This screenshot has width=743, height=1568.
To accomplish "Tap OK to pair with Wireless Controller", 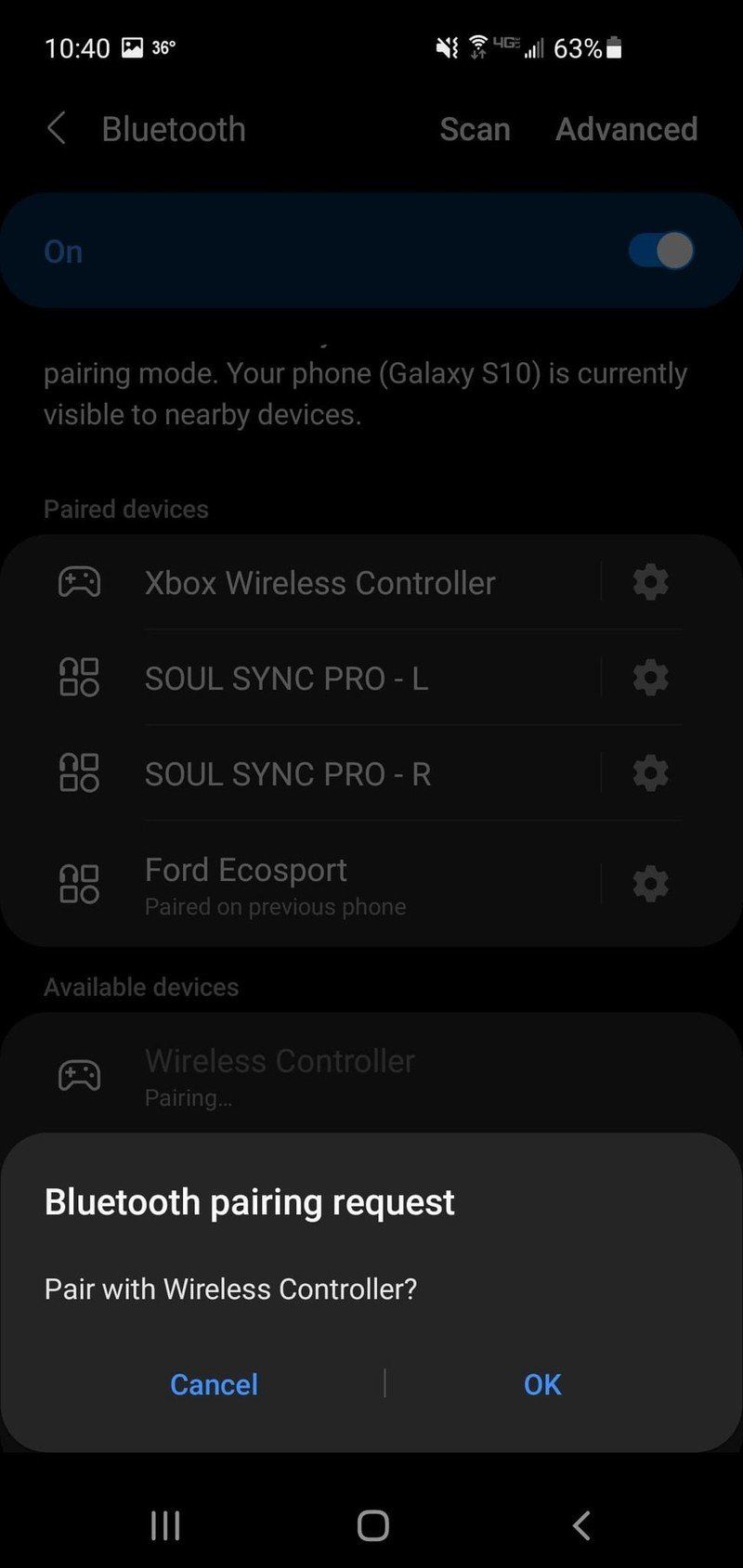I will (542, 1384).
